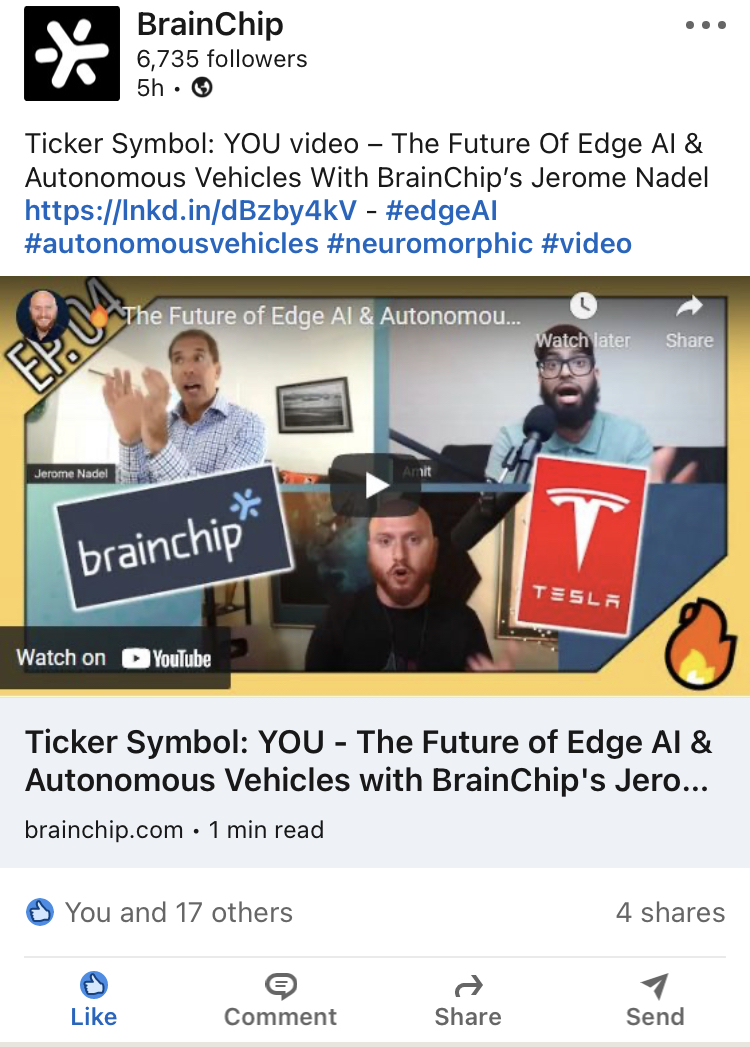This screenshot has width=750, height=1047.
Task: Share the BrainChip post
Action: click(468, 1001)
